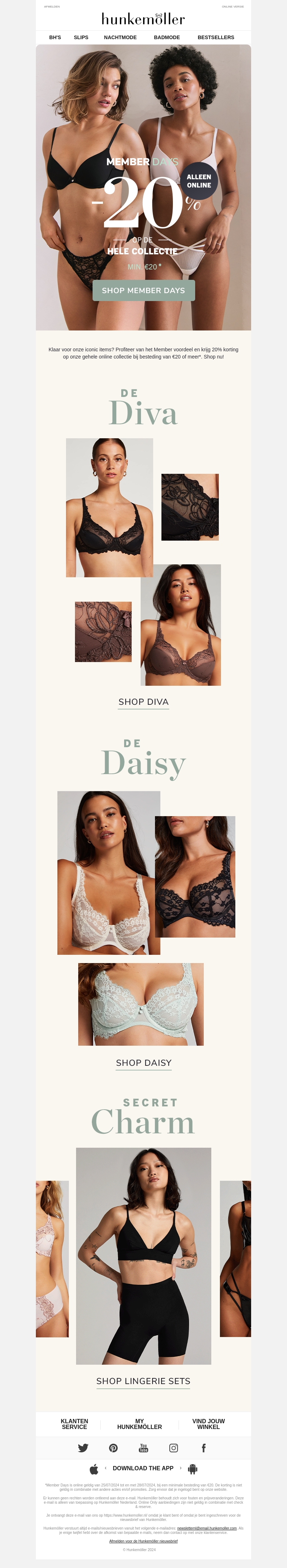This screenshot has width=287, height=1568.
Task: Open the Facebook page icon
Action: point(204,1448)
